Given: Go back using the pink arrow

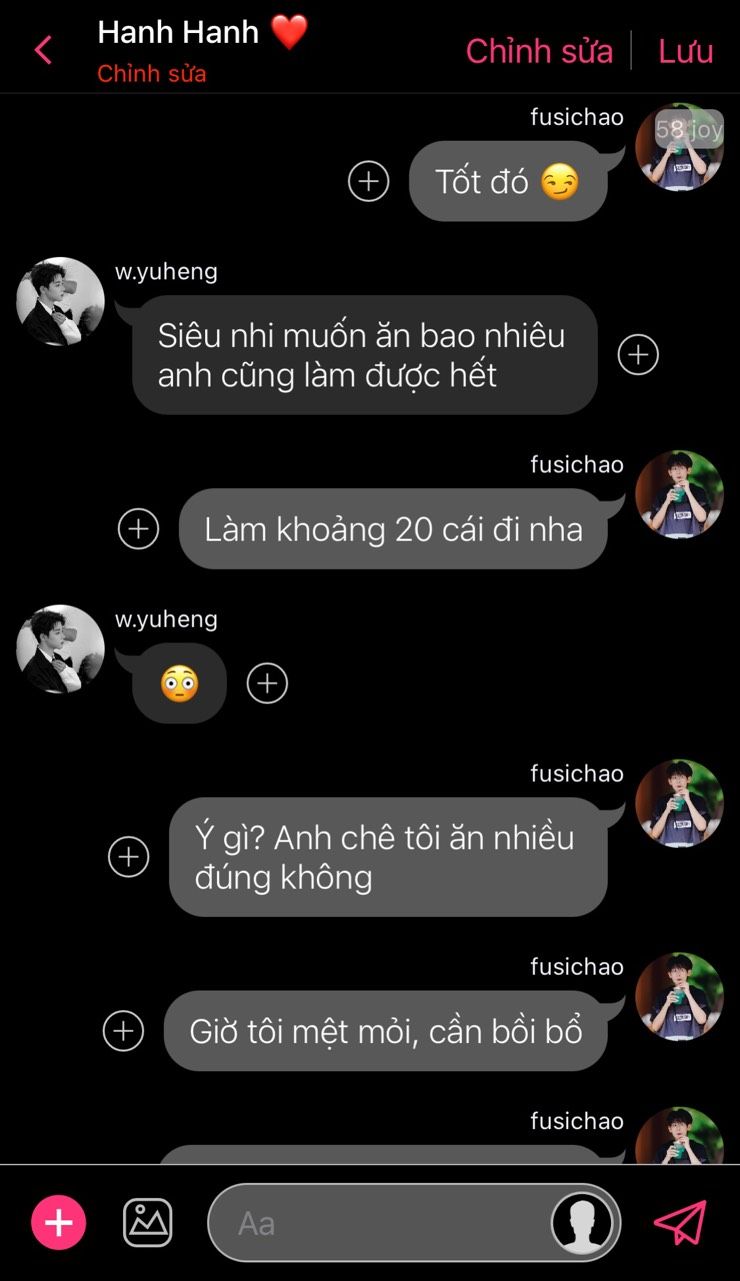Looking at the screenshot, I should pyautogui.click(x=43, y=50).
